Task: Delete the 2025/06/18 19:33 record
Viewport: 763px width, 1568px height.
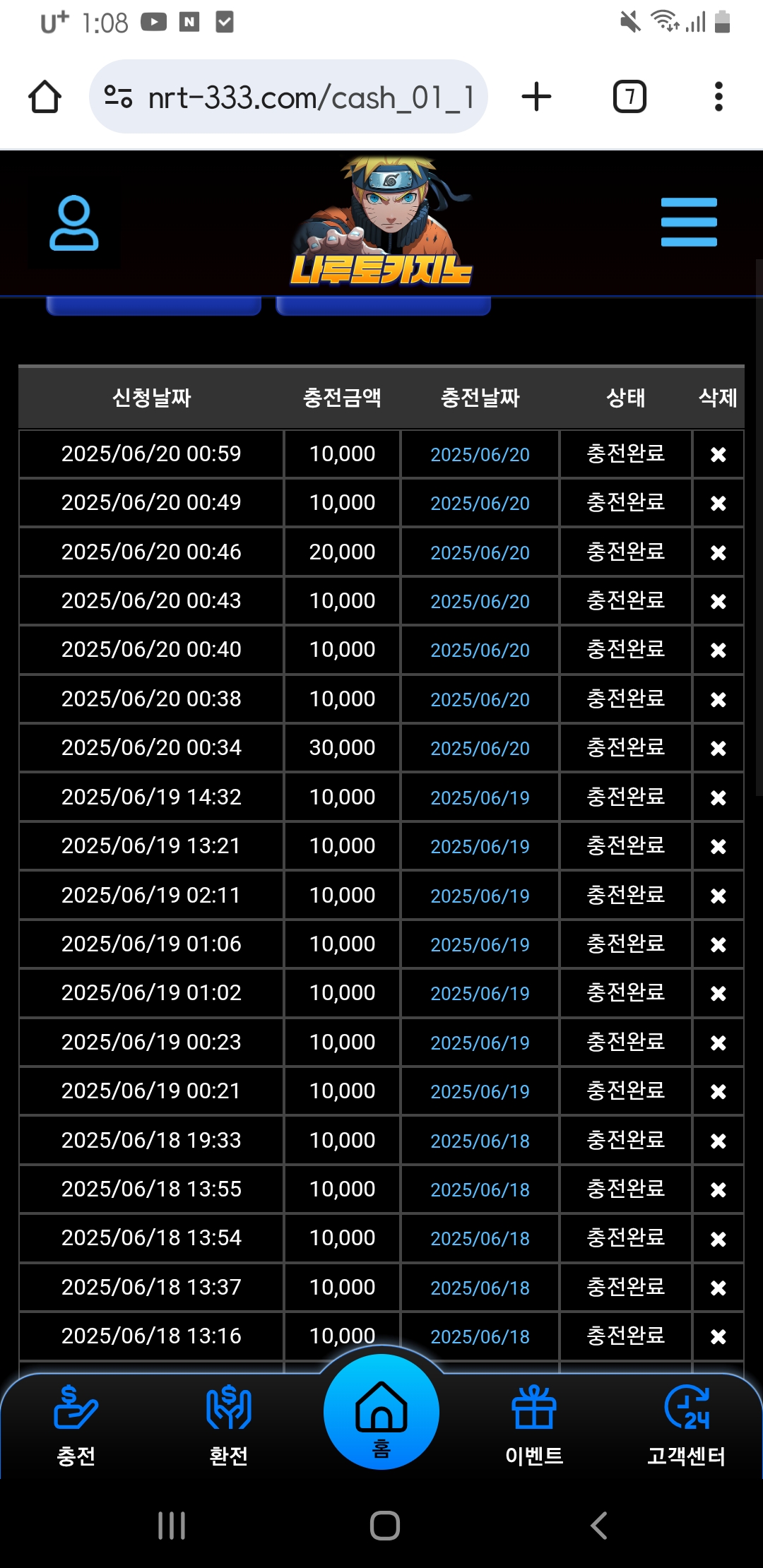Action: coord(718,1141)
